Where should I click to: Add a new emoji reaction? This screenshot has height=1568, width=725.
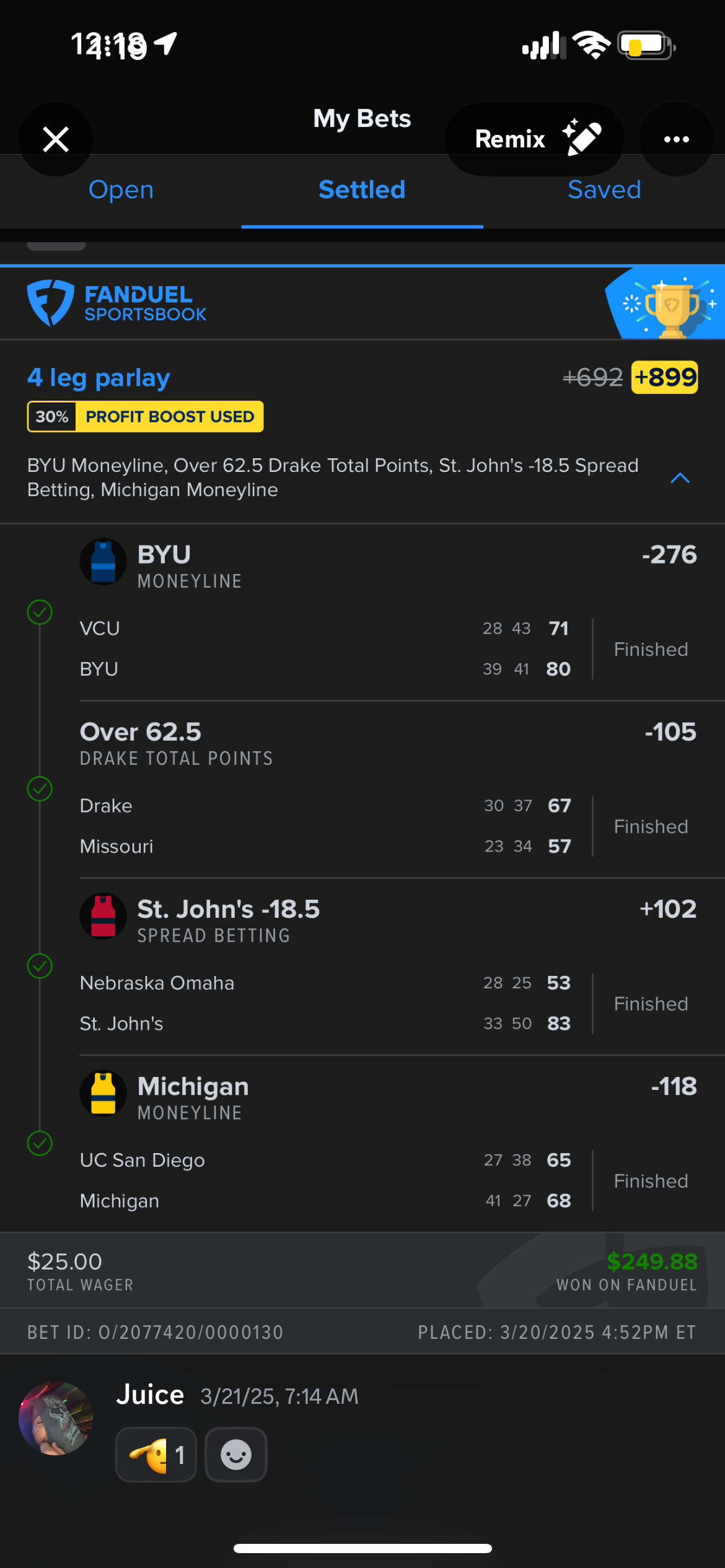tap(236, 1455)
